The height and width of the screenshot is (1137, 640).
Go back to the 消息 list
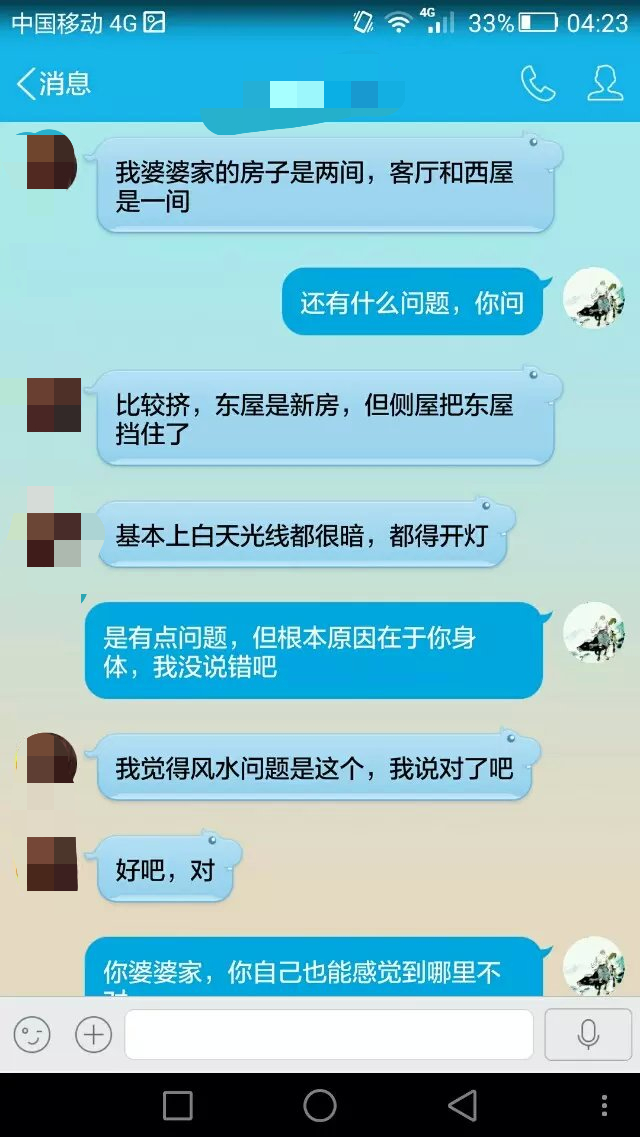[x=52, y=84]
